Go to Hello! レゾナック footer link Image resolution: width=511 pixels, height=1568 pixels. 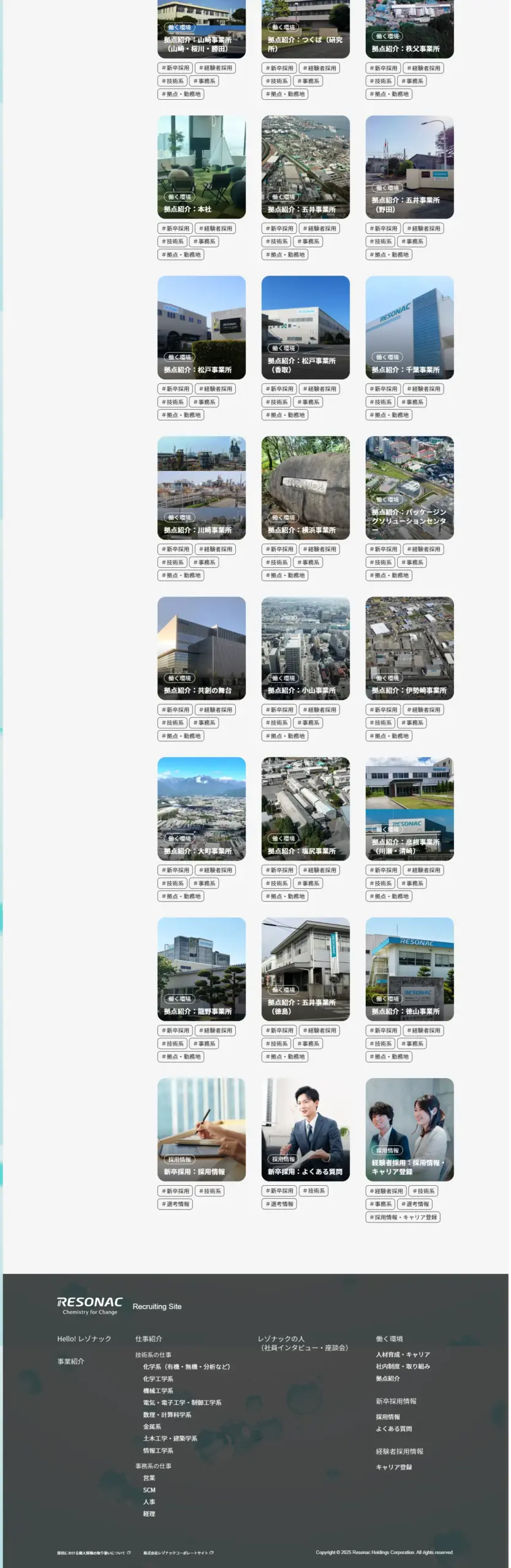pos(85,1339)
